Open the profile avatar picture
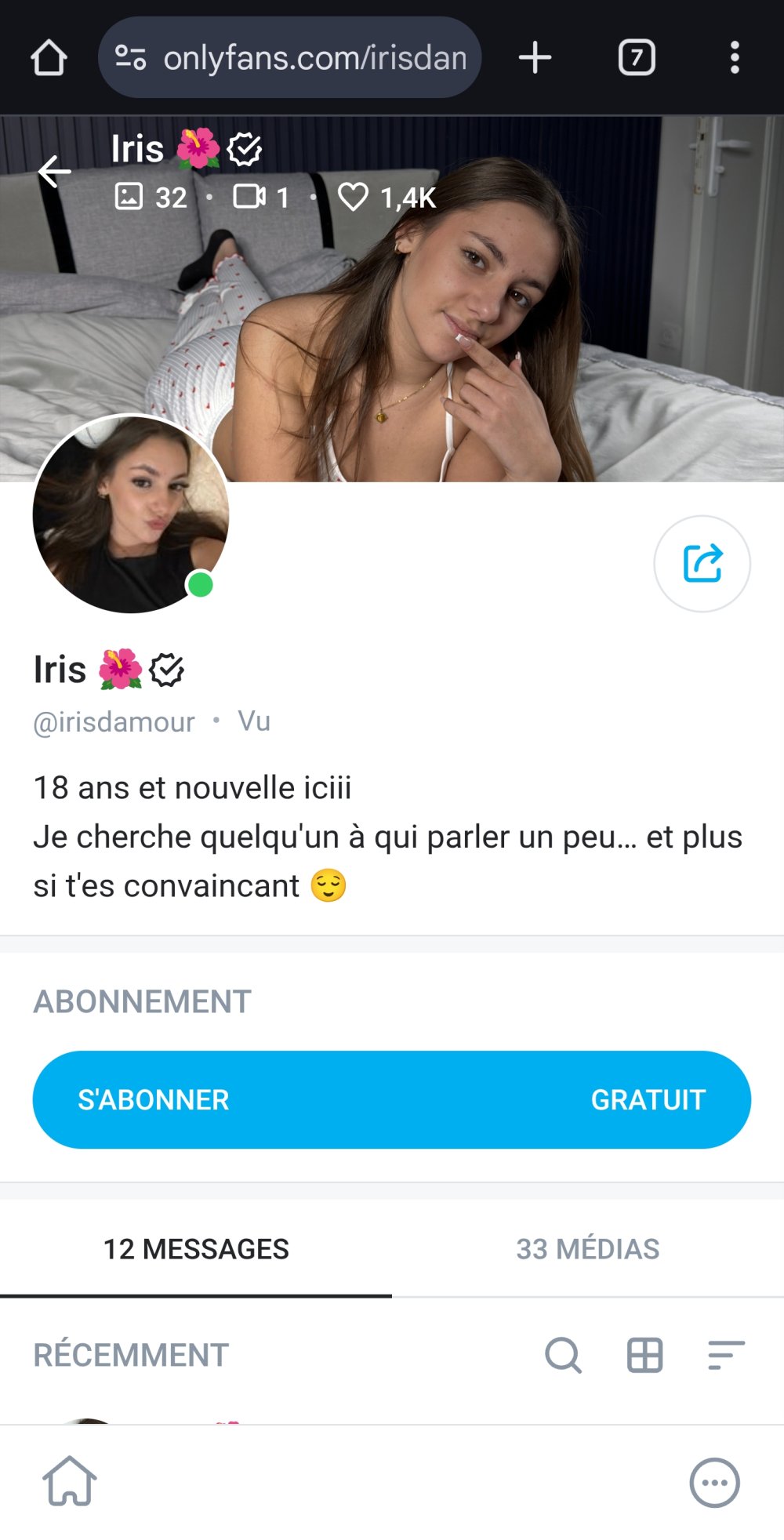The width and height of the screenshot is (784, 1540). click(130, 514)
